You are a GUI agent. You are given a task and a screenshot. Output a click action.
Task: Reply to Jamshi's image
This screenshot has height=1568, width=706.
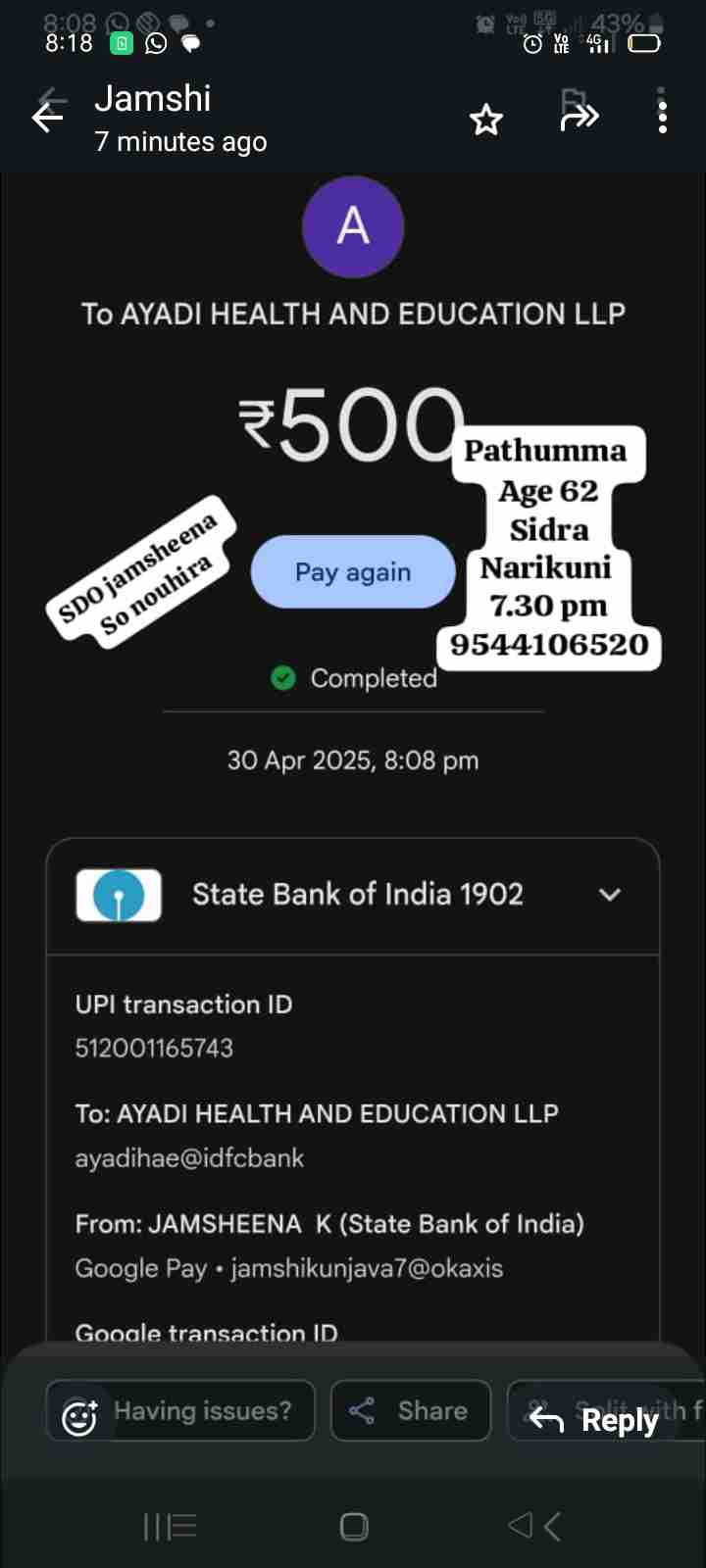coord(594,1419)
